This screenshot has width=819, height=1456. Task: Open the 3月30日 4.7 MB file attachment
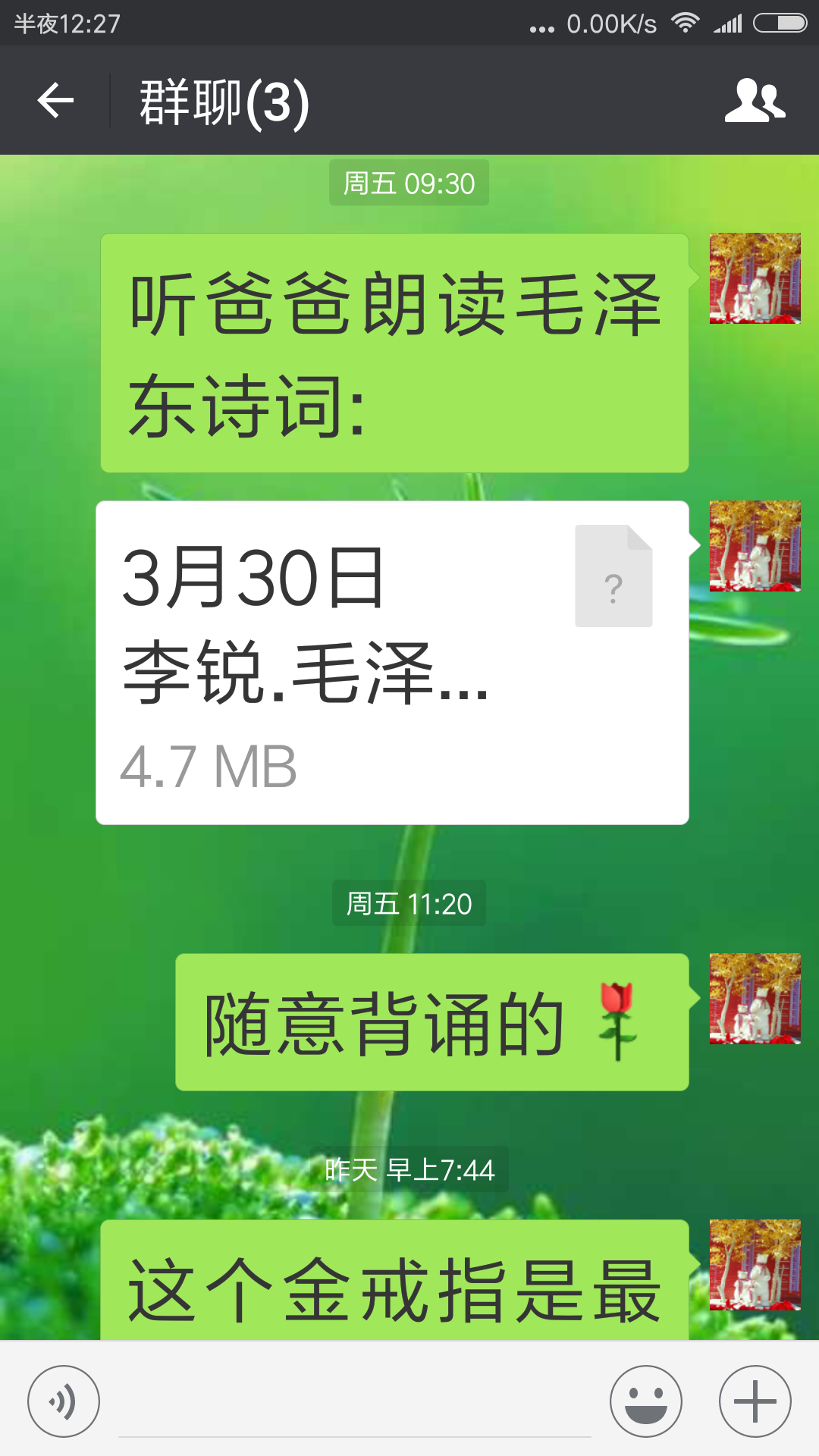coord(392,662)
